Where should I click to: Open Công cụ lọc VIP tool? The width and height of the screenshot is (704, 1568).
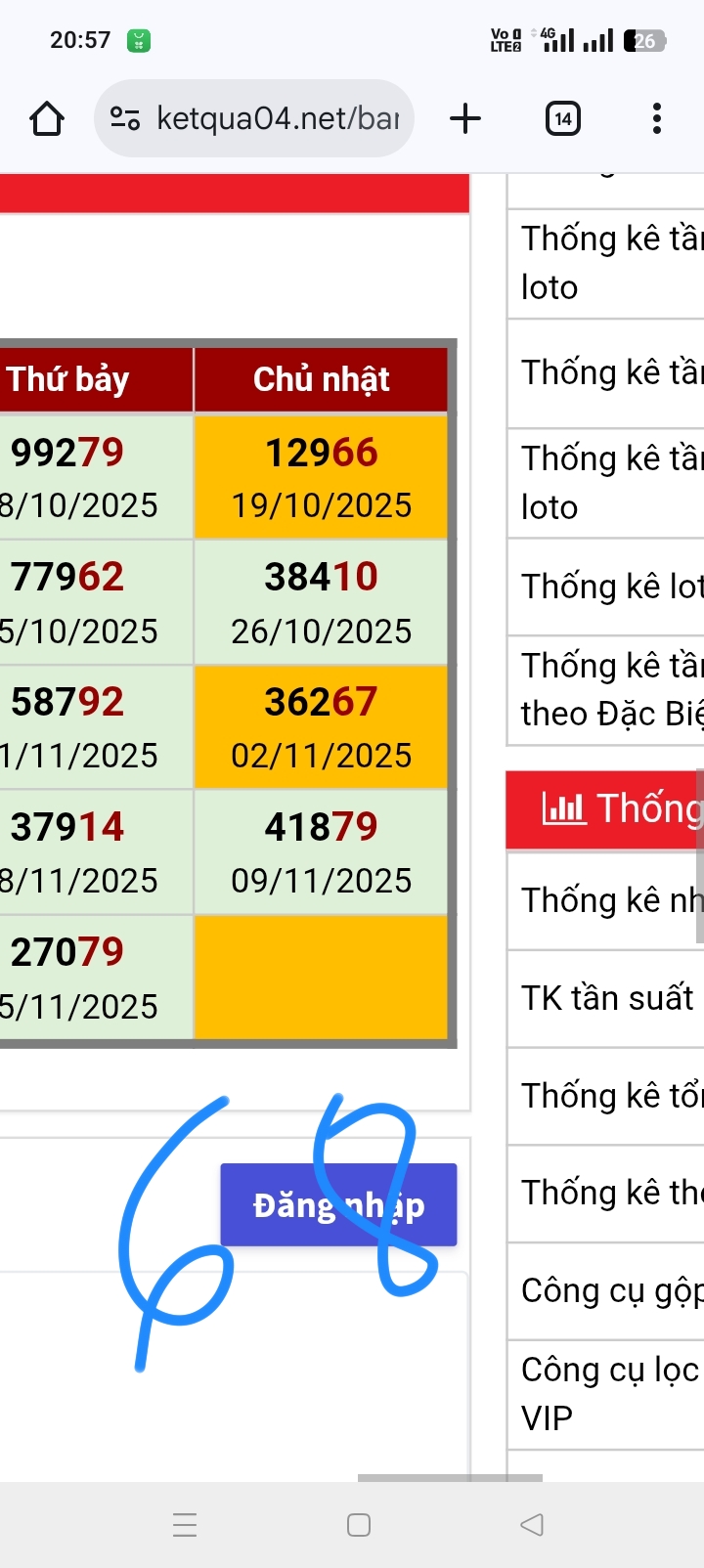(x=608, y=1393)
